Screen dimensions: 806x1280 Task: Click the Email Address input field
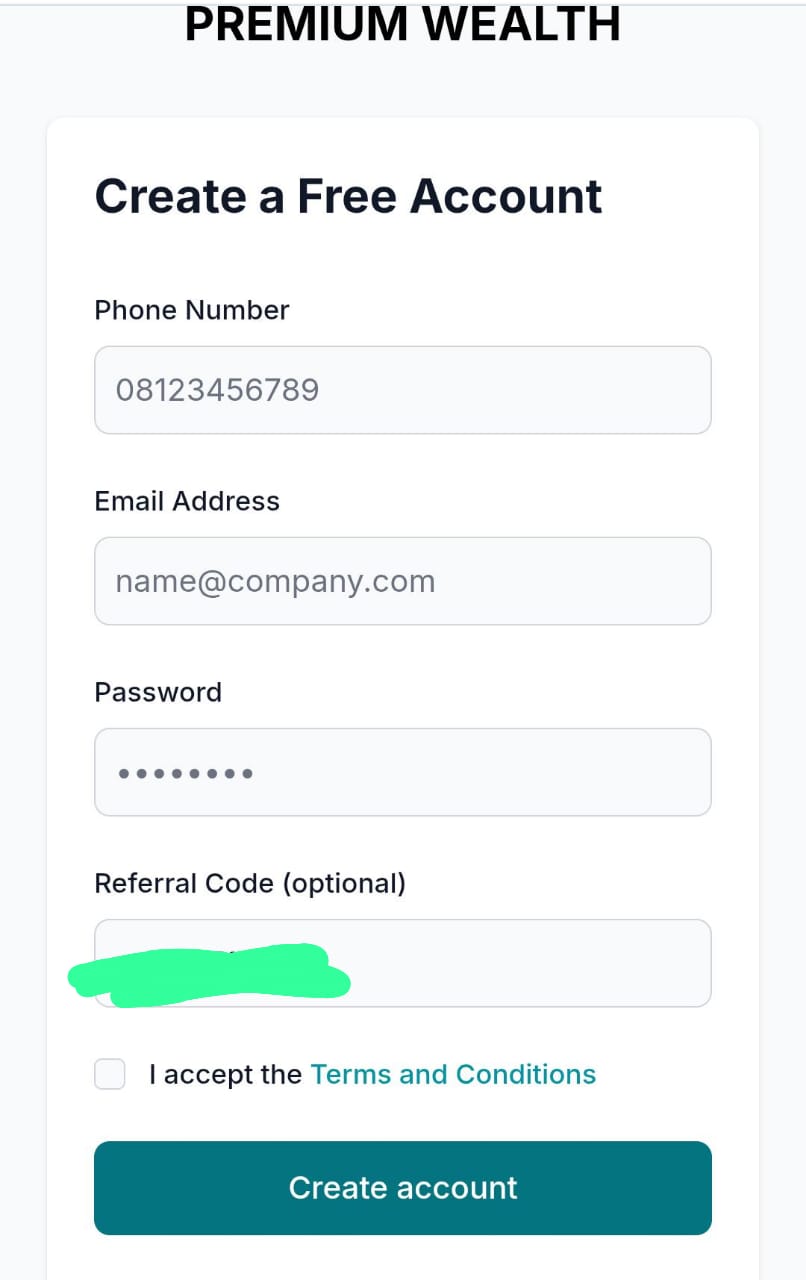pos(402,581)
